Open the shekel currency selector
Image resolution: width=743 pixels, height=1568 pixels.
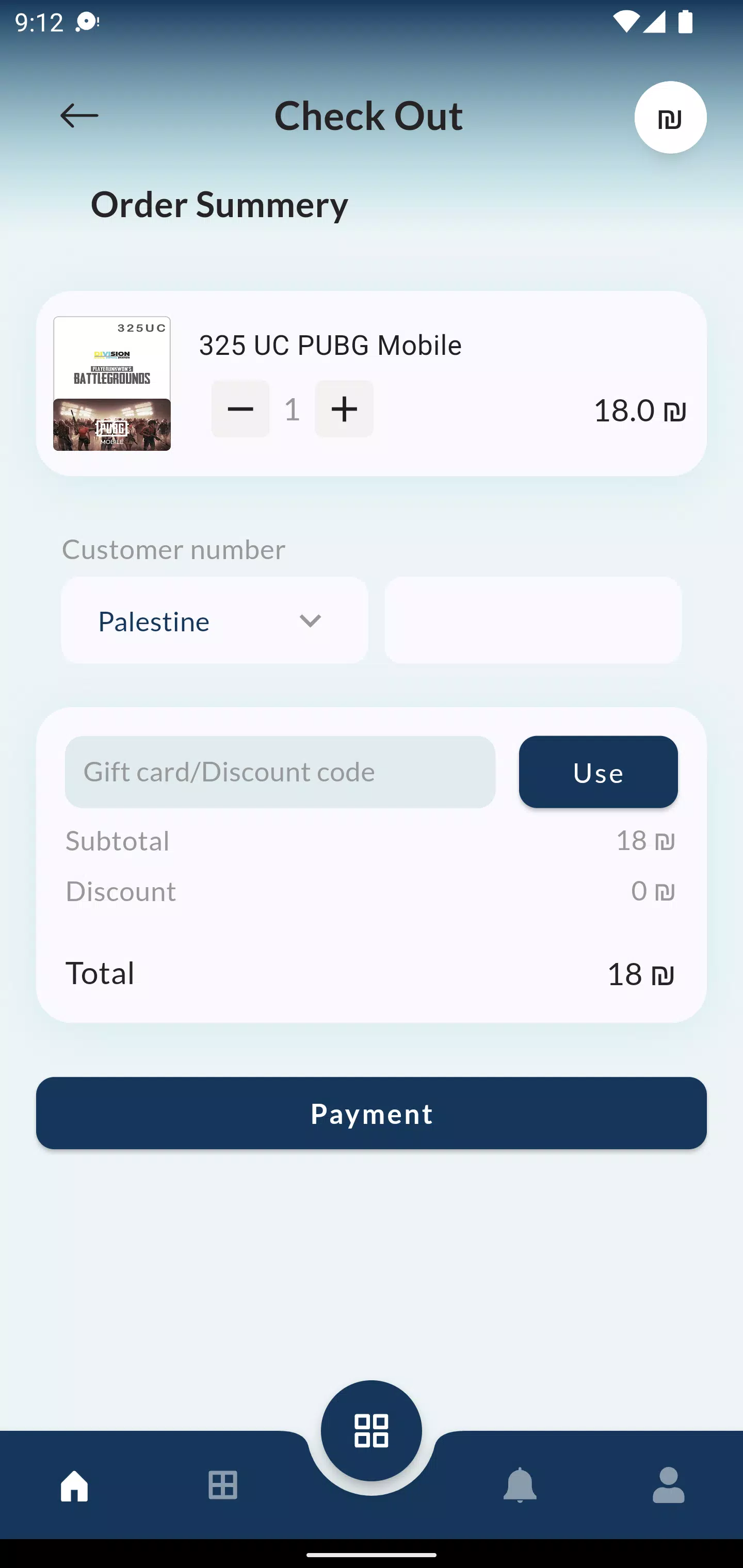pos(670,118)
